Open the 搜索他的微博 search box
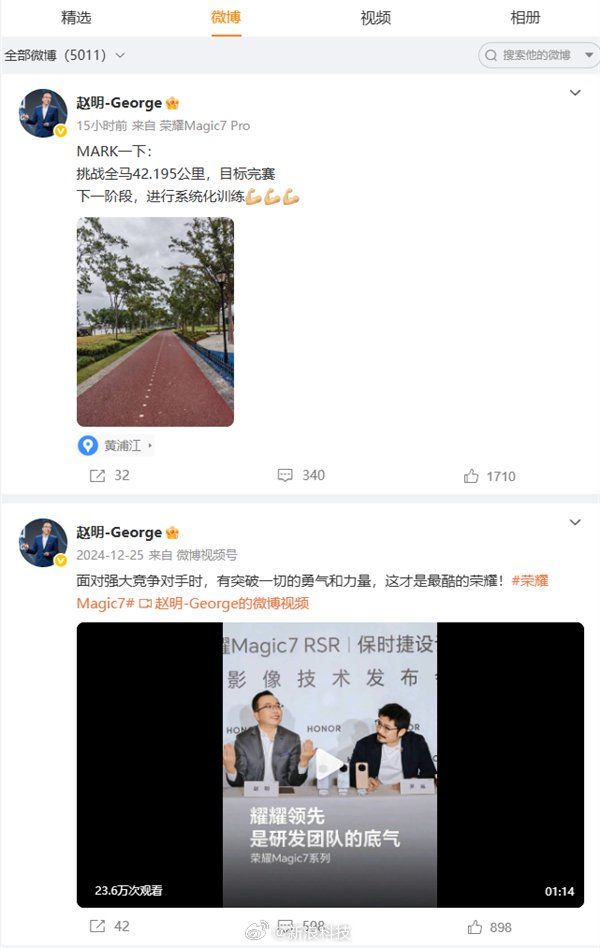The width and height of the screenshot is (600, 948). pyautogui.click(x=537, y=55)
